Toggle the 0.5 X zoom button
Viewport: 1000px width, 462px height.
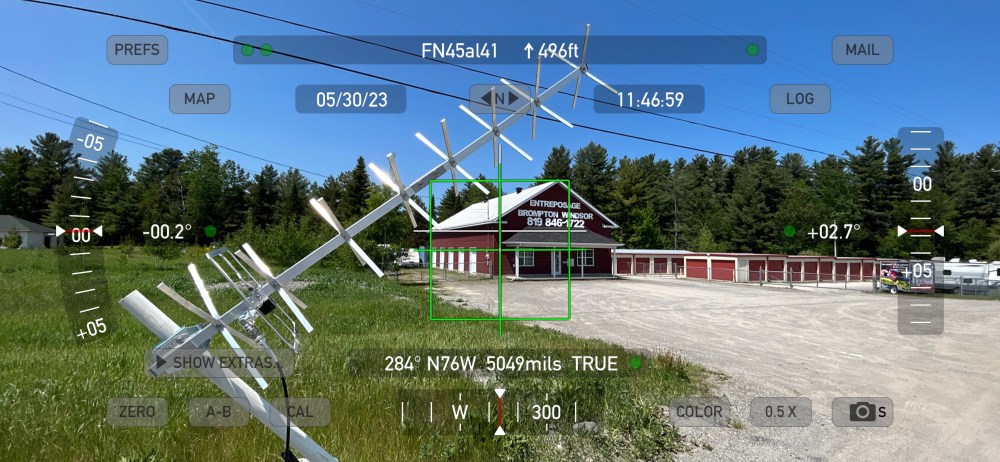tap(781, 412)
